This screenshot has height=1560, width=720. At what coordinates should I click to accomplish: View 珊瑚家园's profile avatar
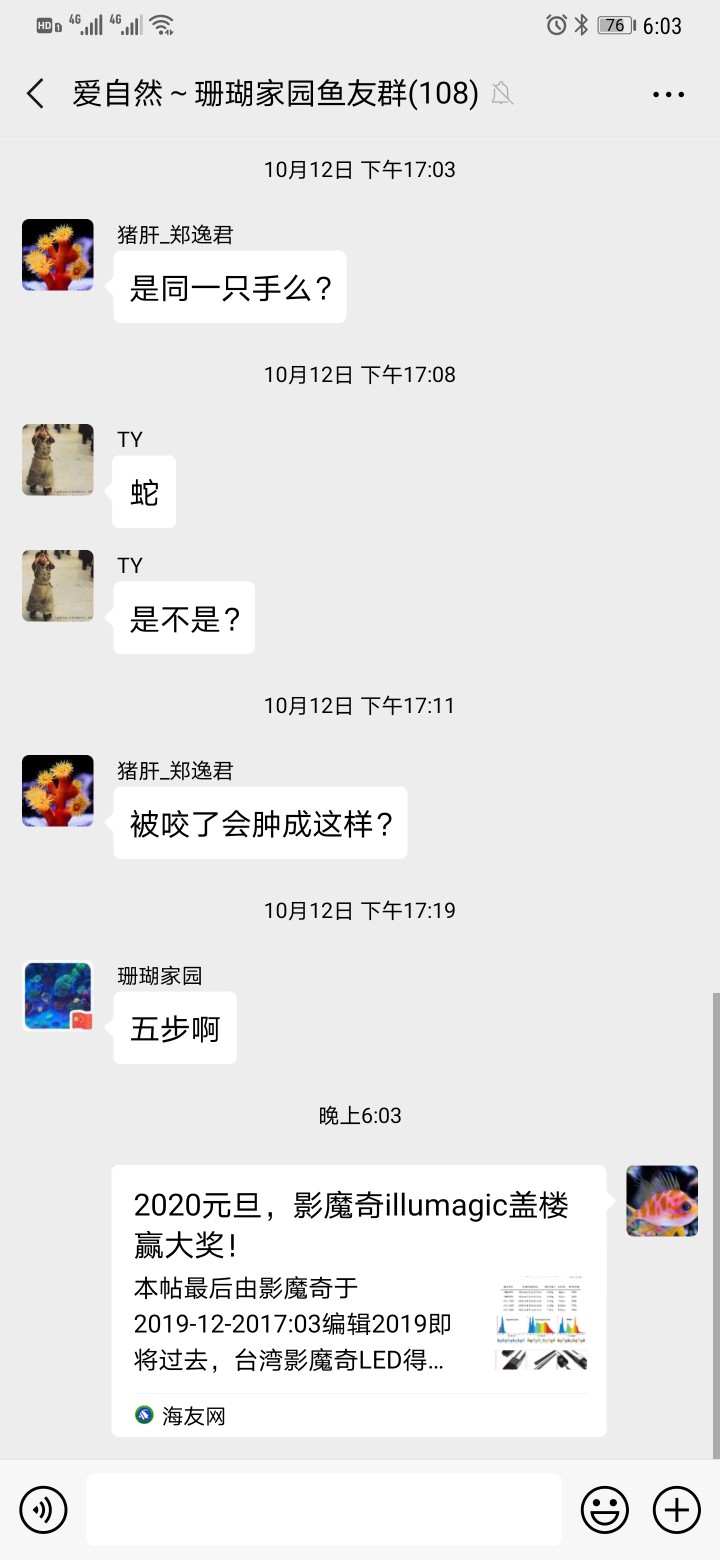58,996
